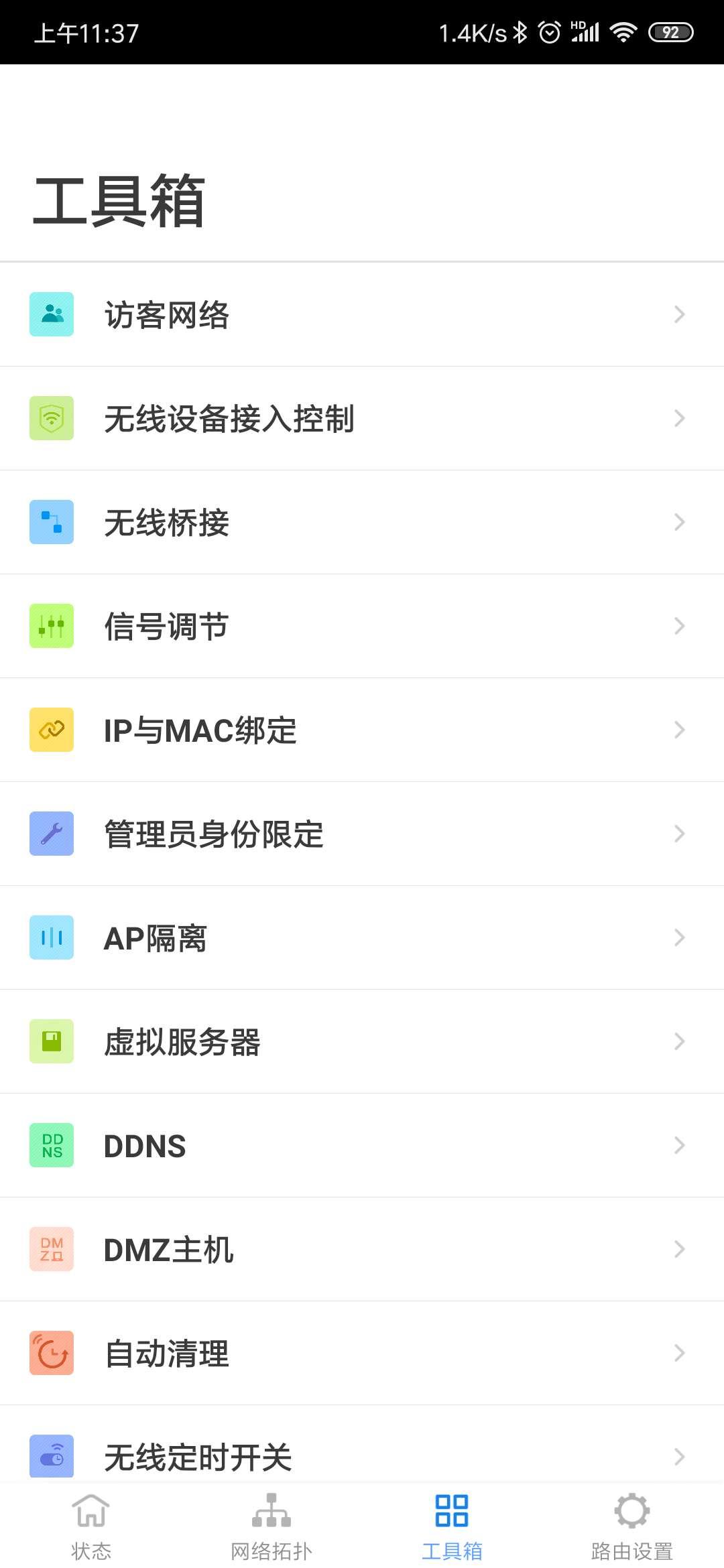The image size is (724, 1568).
Task: Open the IP与MAC绑定 settings entry
Action: click(362, 730)
